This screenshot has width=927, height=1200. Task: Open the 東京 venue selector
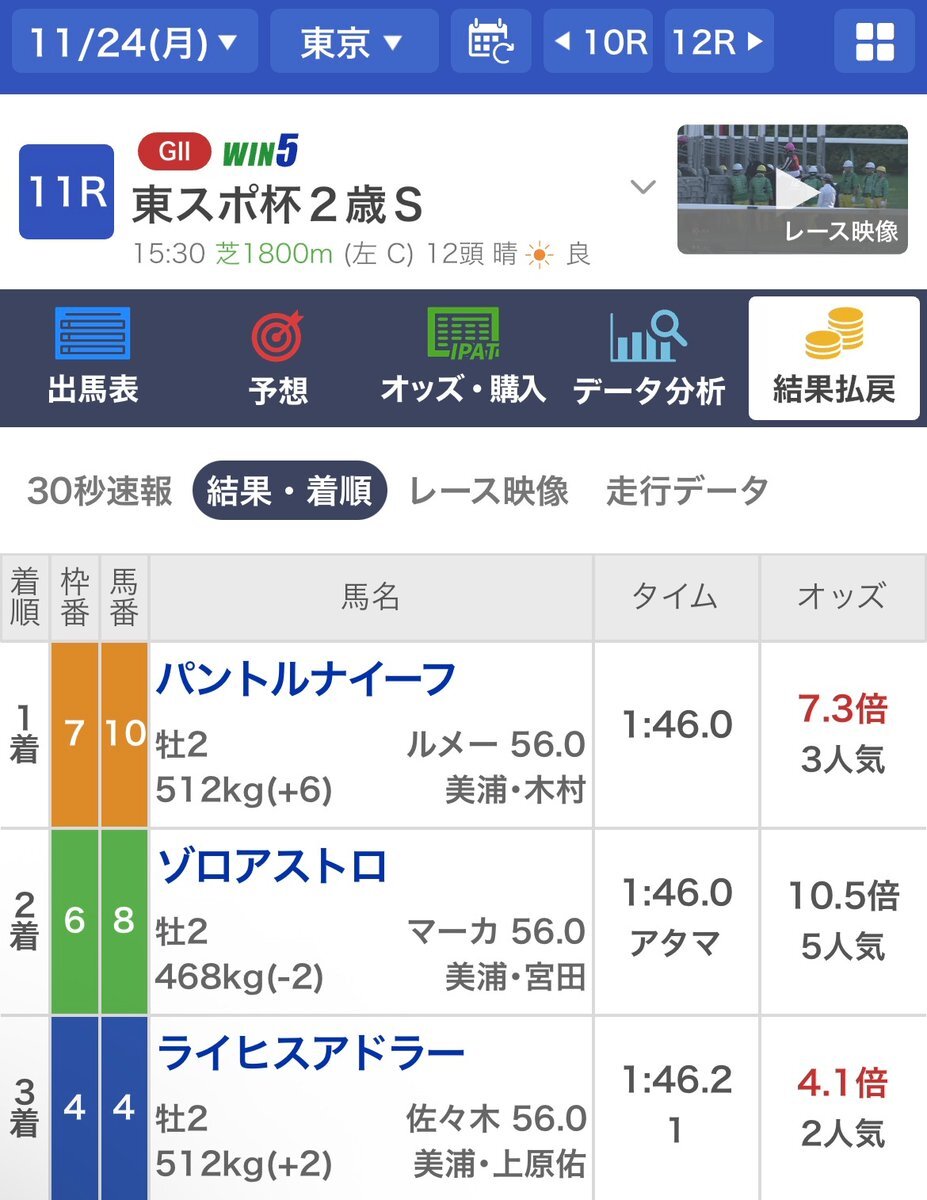pos(352,42)
